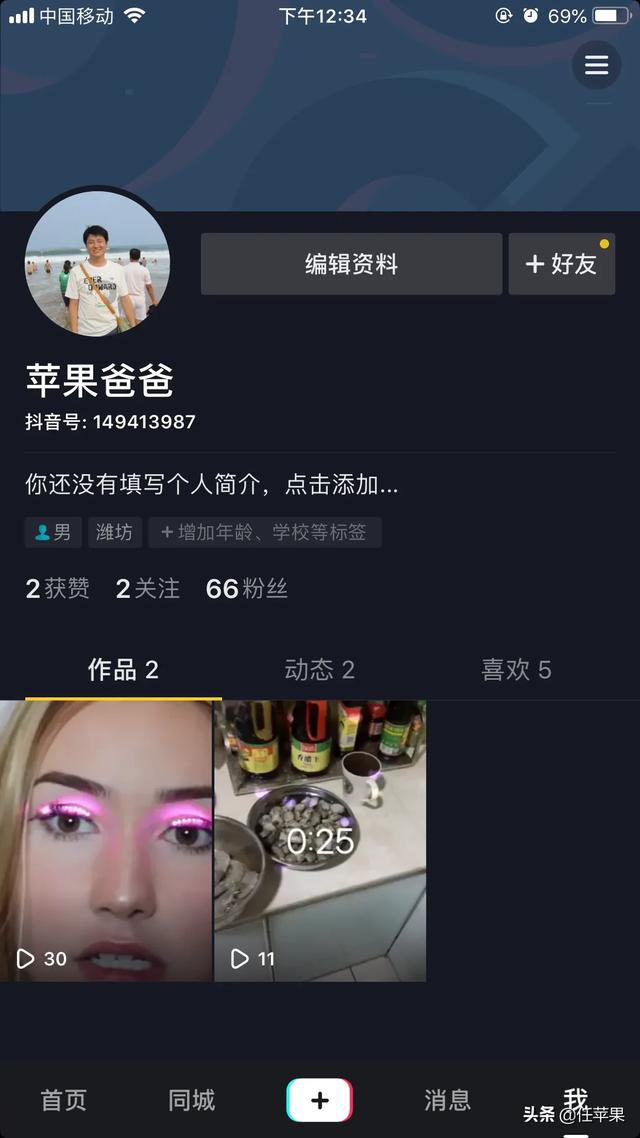This screenshot has width=640, height=1138.
Task: Switch to the 作品 tab
Action: [x=123, y=669]
